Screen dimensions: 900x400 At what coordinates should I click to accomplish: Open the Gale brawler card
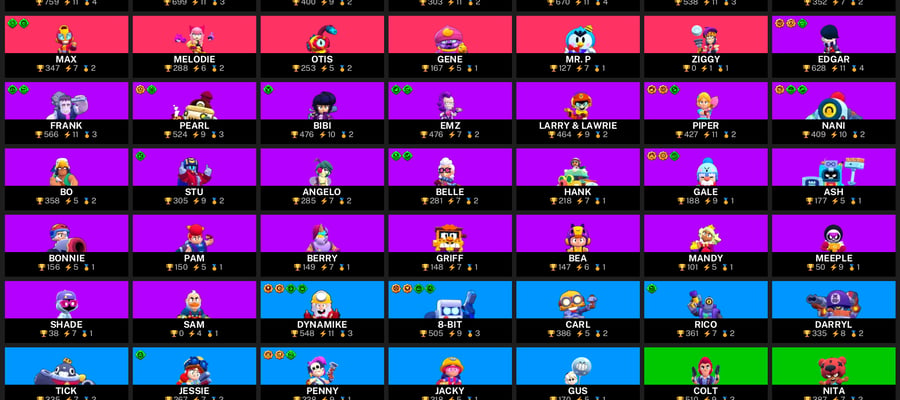(706, 180)
